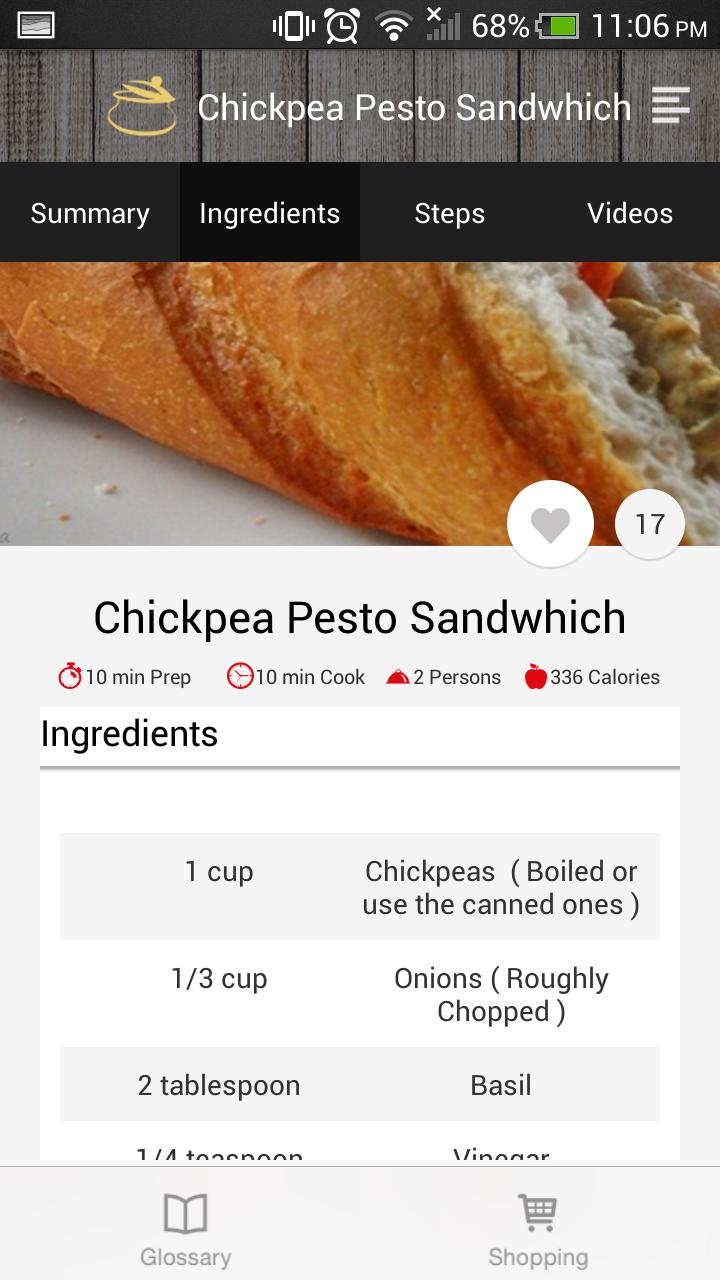The height and width of the screenshot is (1280, 720).
Task: Open the app logo icon
Action: pyautogui.click(x=143, y=105)
